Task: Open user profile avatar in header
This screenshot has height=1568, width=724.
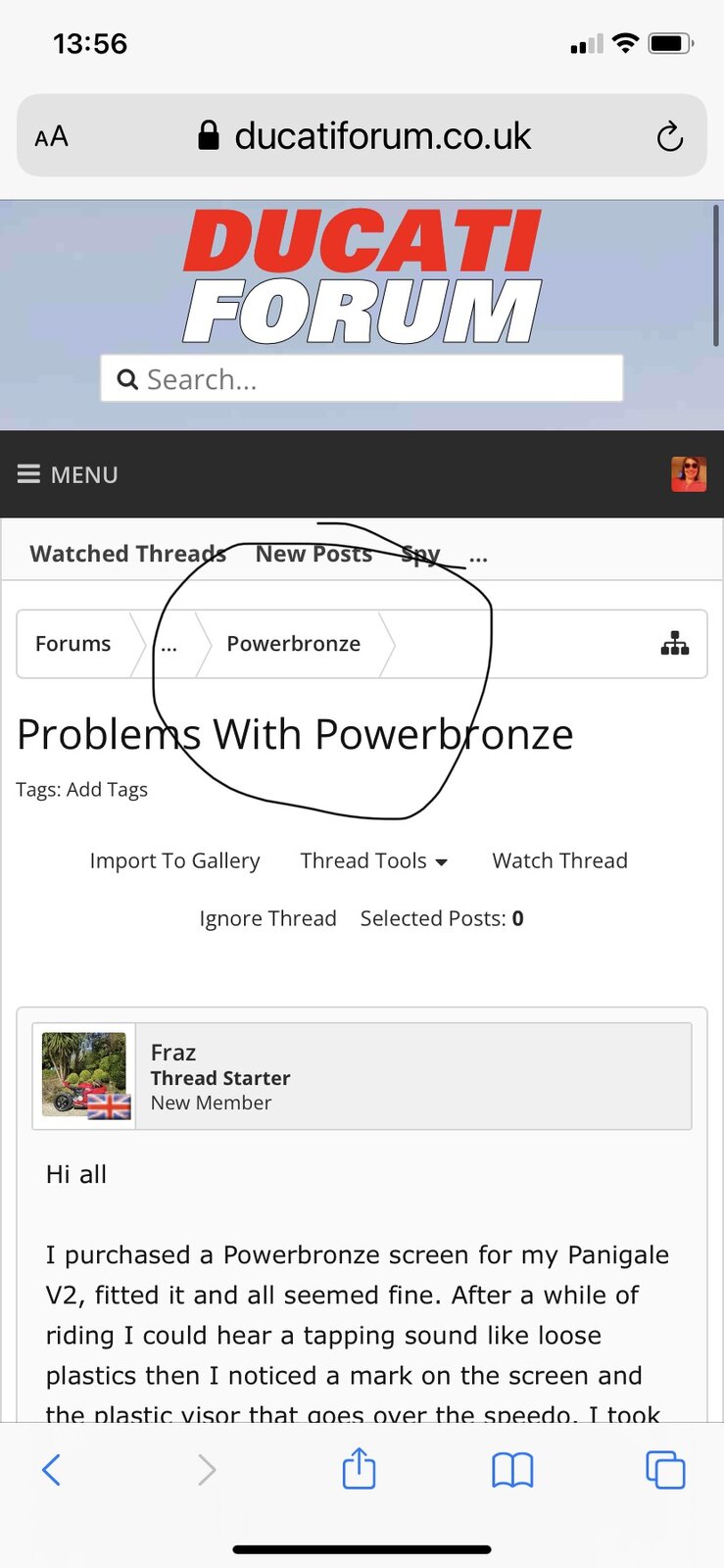Action: tap(688, 474)
